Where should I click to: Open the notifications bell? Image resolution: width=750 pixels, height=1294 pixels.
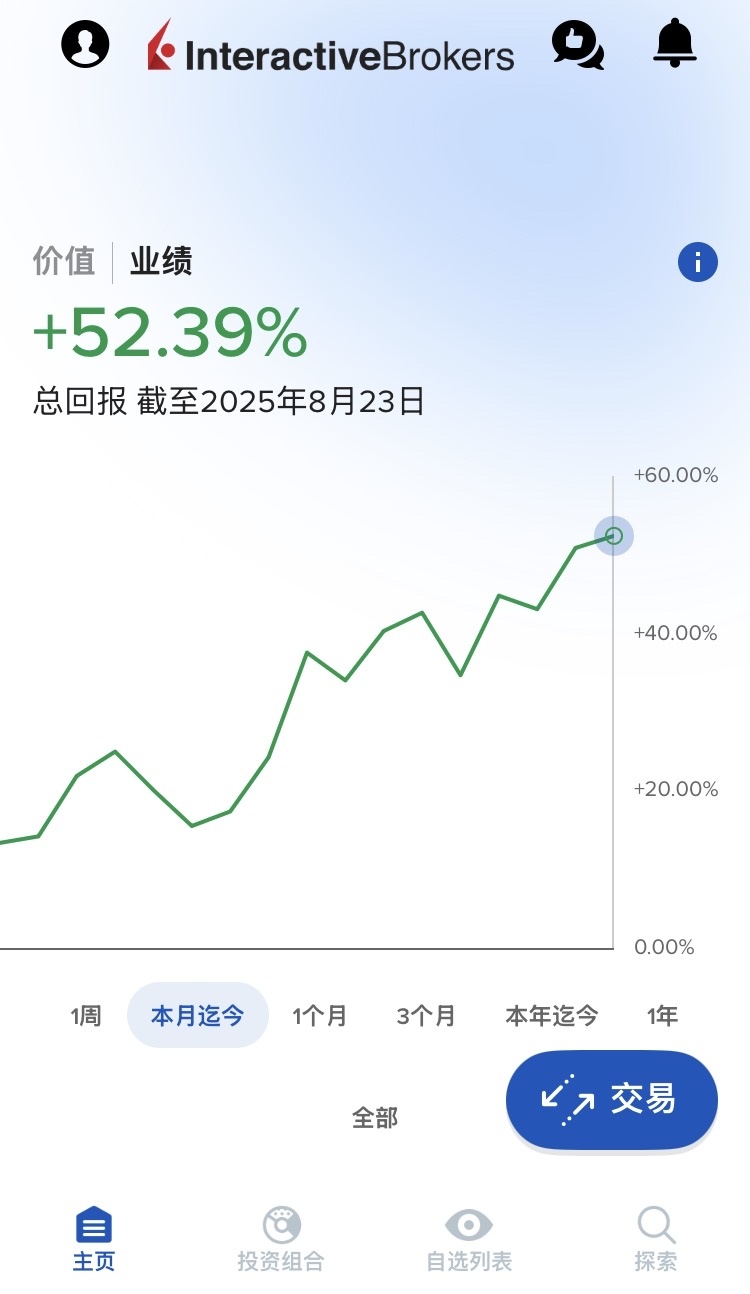[675, 44]
